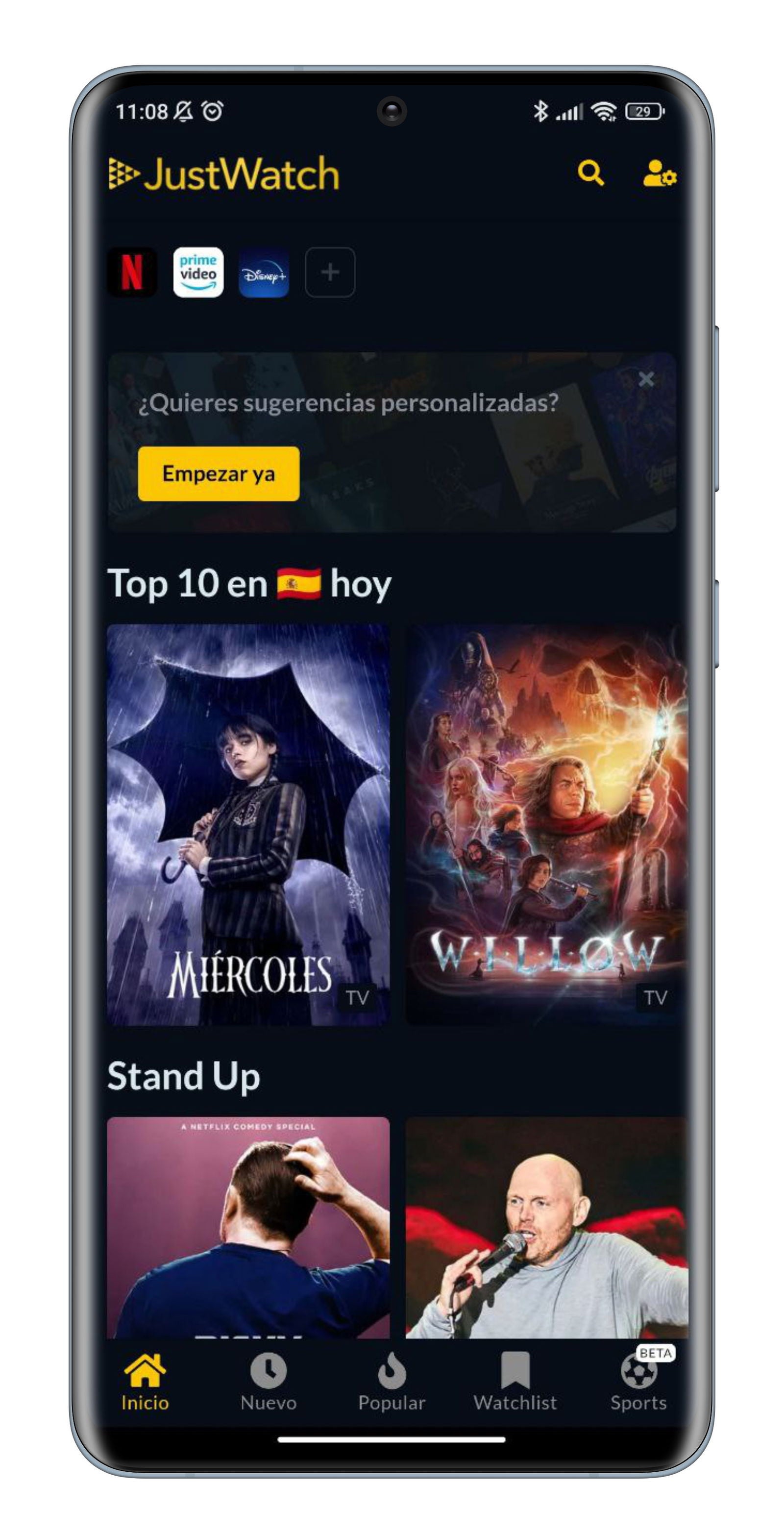784x1534 pixels.
Task: Dismiss the personalized suggestions banner
Action: [646, 379]
